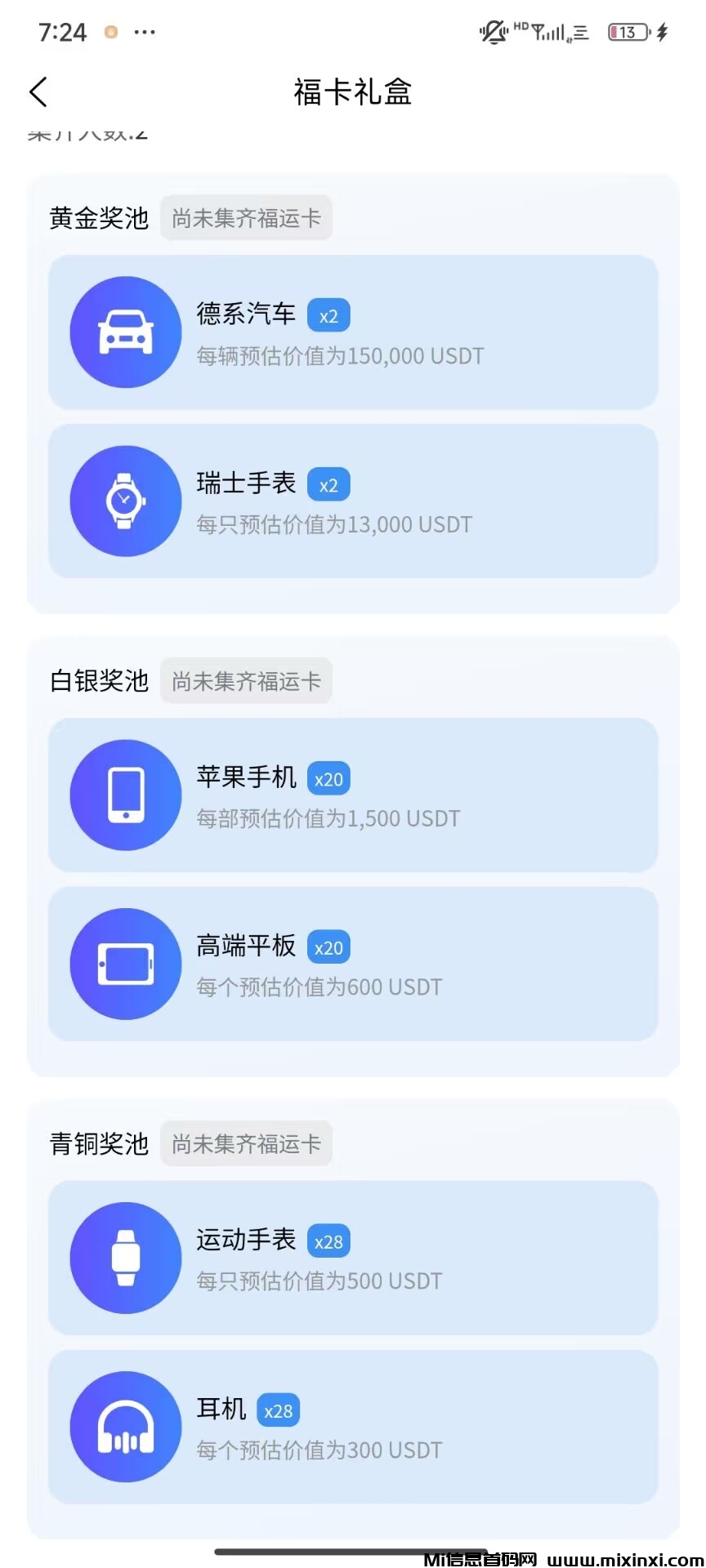Viewport: 706px width, 1568px height.
Task: Tap the 尚未集齐福运卡 label in 白银奖池
Action: (246, 680)
